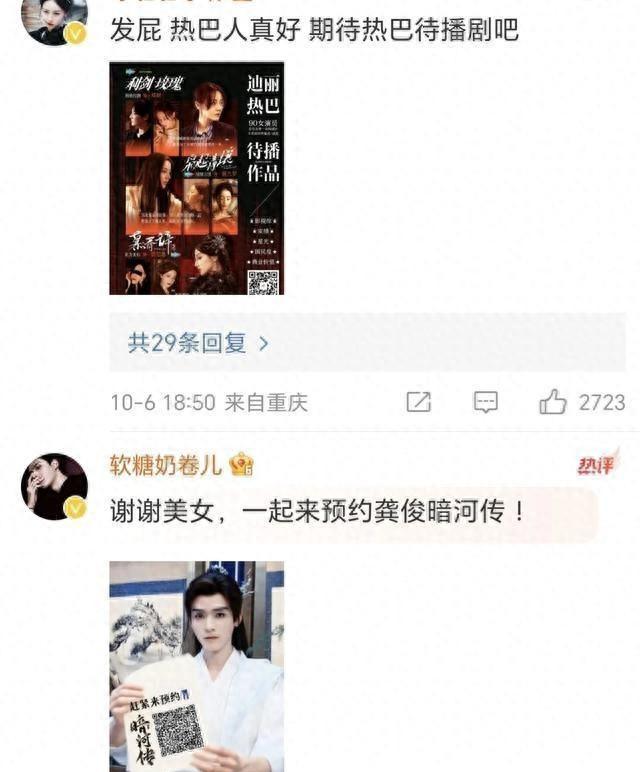
Task: Expand the 共29条回复 replies
Action: click(198, 343)
